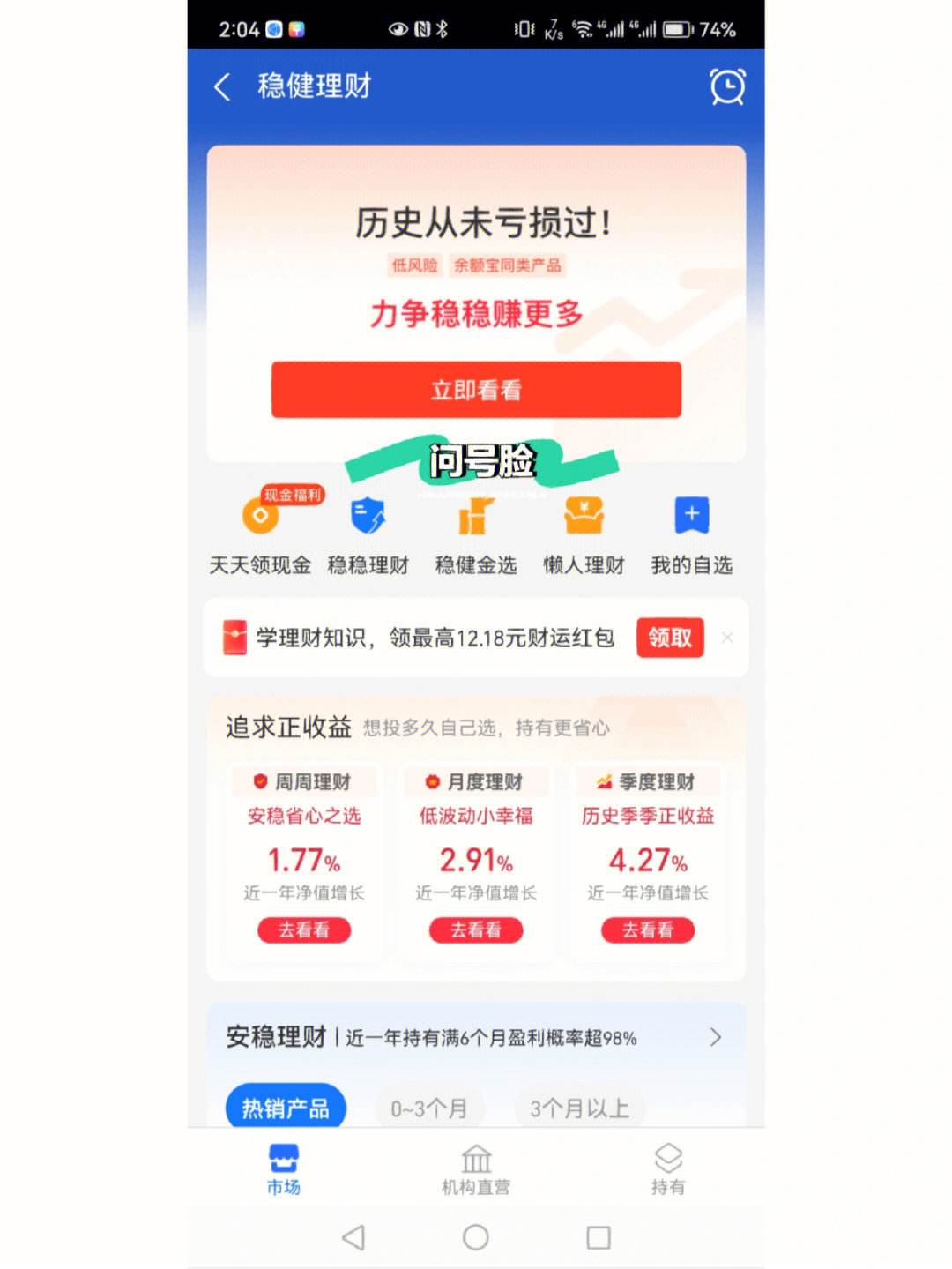Select the 0~3个月 filter
The width and height of the screenshot is (952, 1269).
429,1108
